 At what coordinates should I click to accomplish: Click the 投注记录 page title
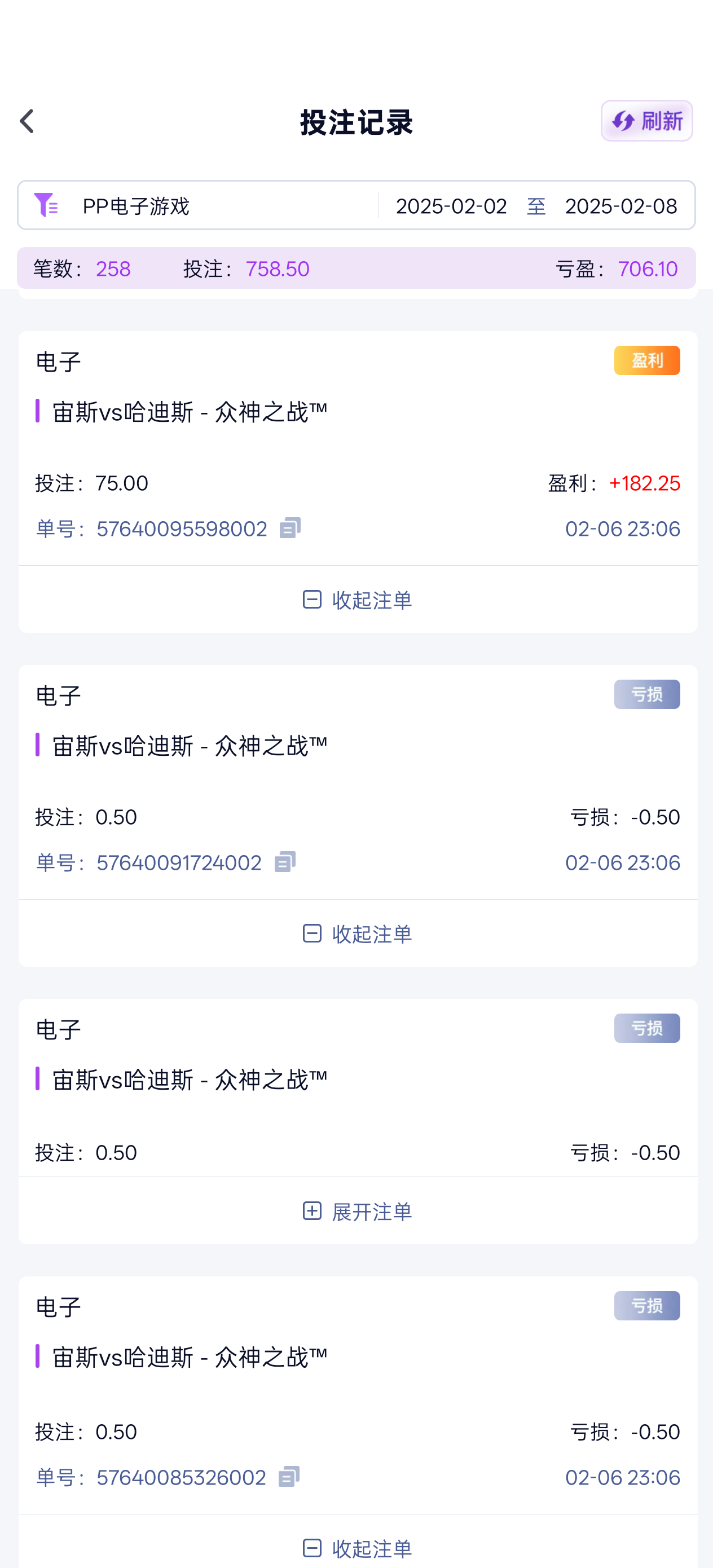[x=356, y=122]
